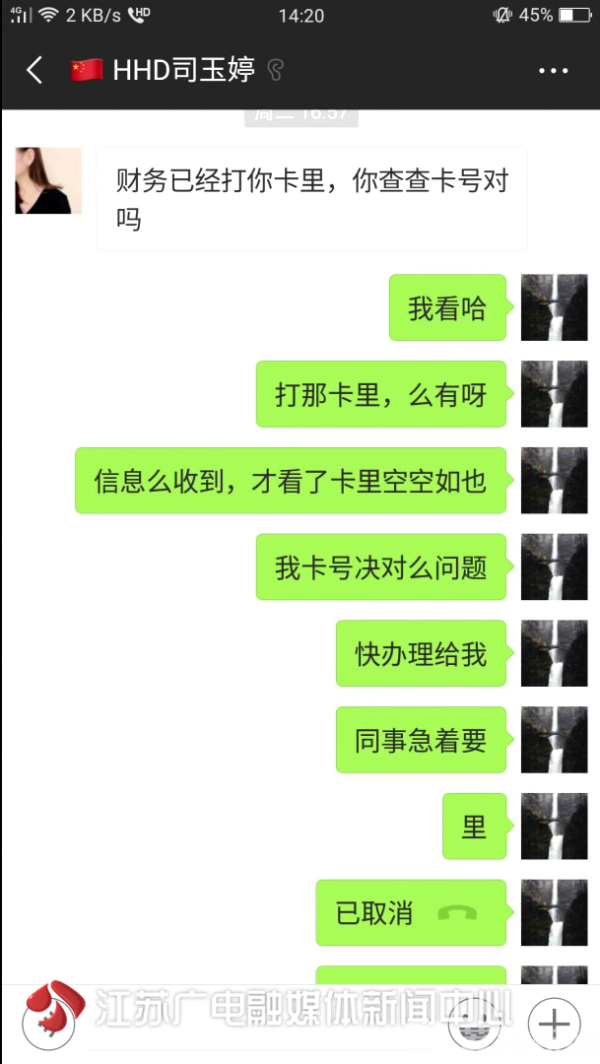
Task: Redial from the 已取消 call message
Action: (411, 913)
